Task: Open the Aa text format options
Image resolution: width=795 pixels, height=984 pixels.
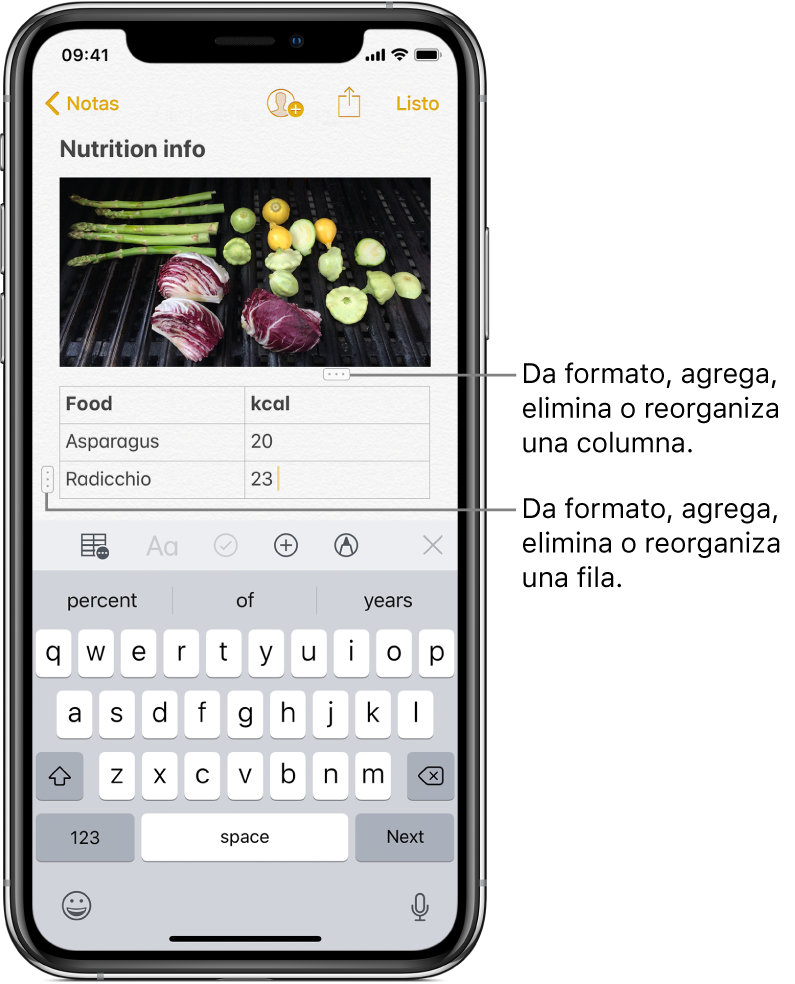Action: point(162,546)
